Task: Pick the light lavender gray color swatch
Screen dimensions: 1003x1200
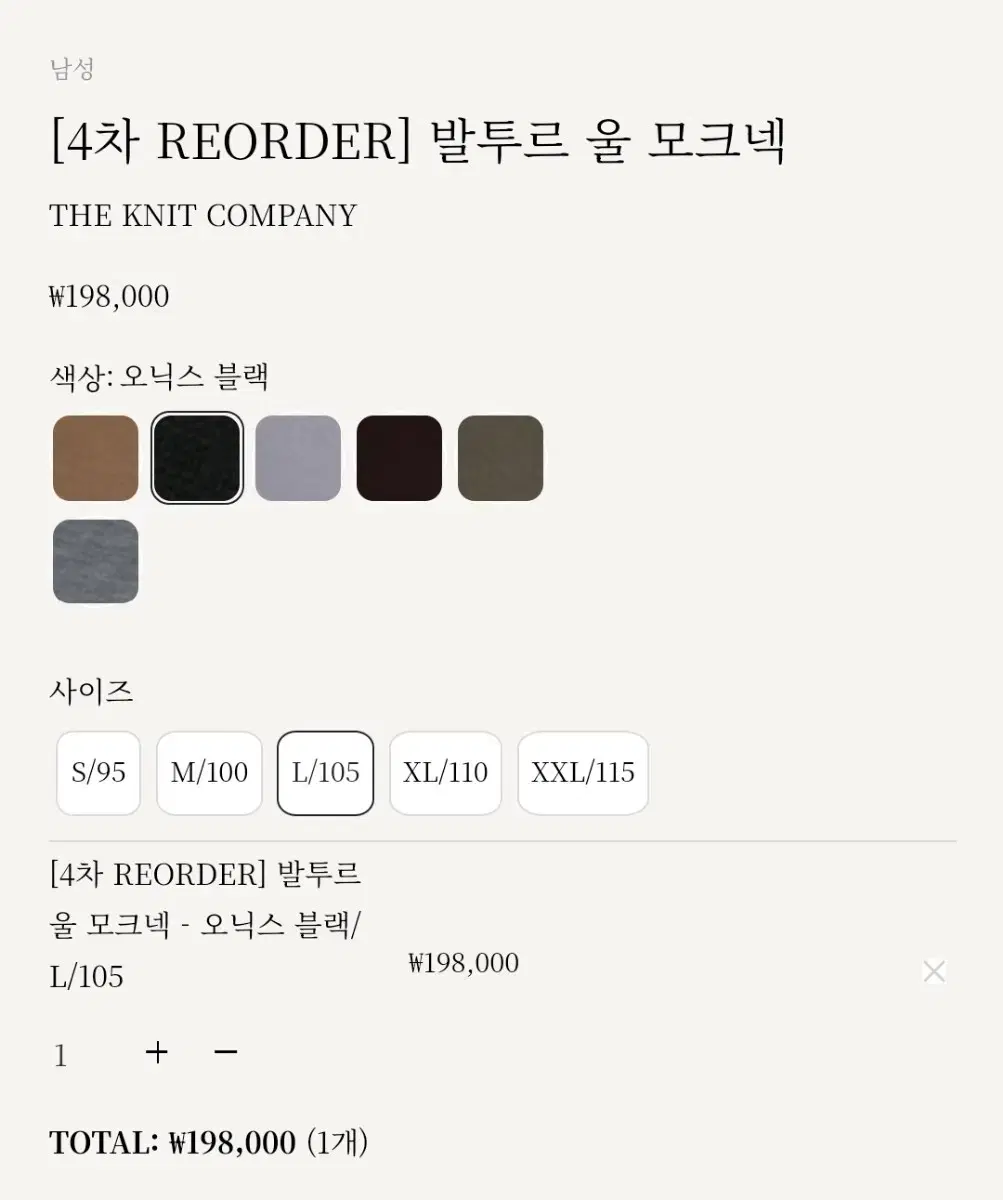Action: tap(297, 457)
